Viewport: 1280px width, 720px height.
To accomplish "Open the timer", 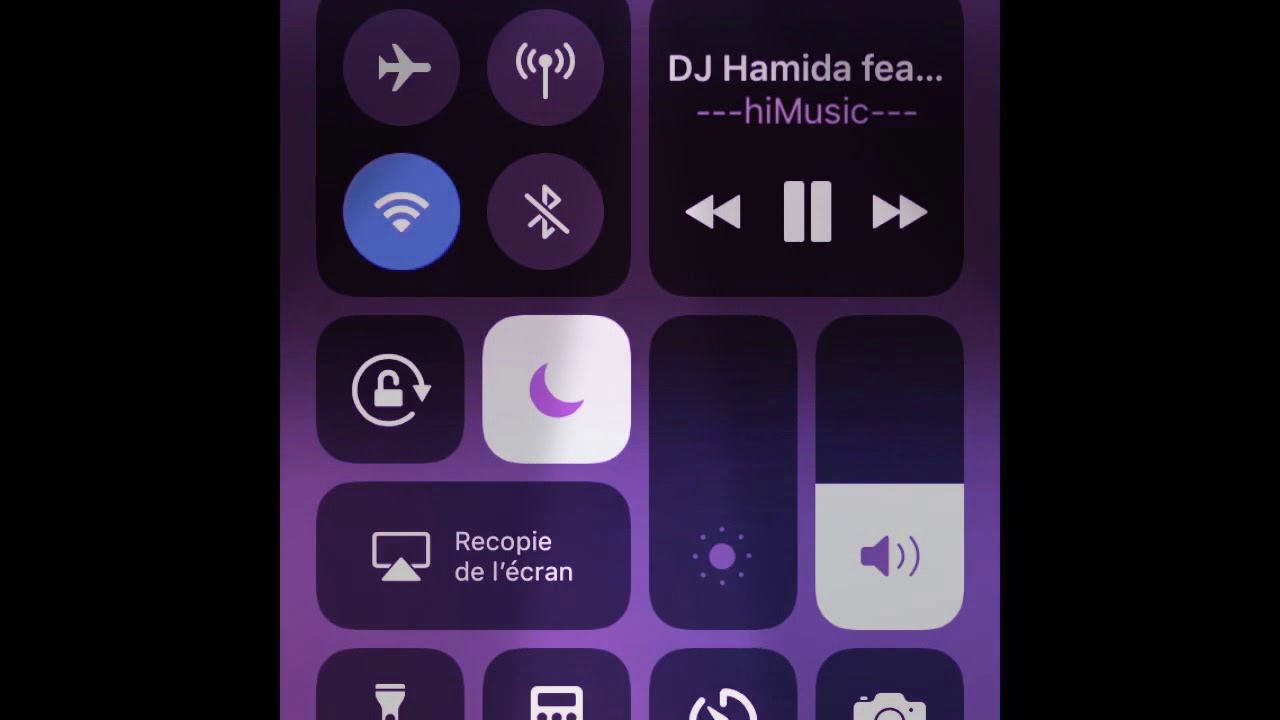I will tap(723, 697).
